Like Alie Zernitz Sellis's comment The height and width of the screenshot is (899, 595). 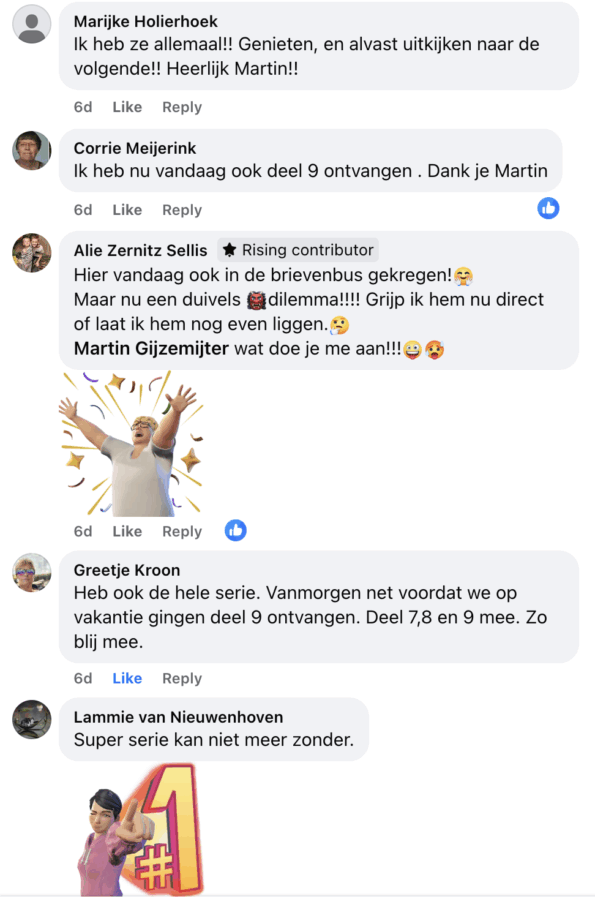(127, 531)
